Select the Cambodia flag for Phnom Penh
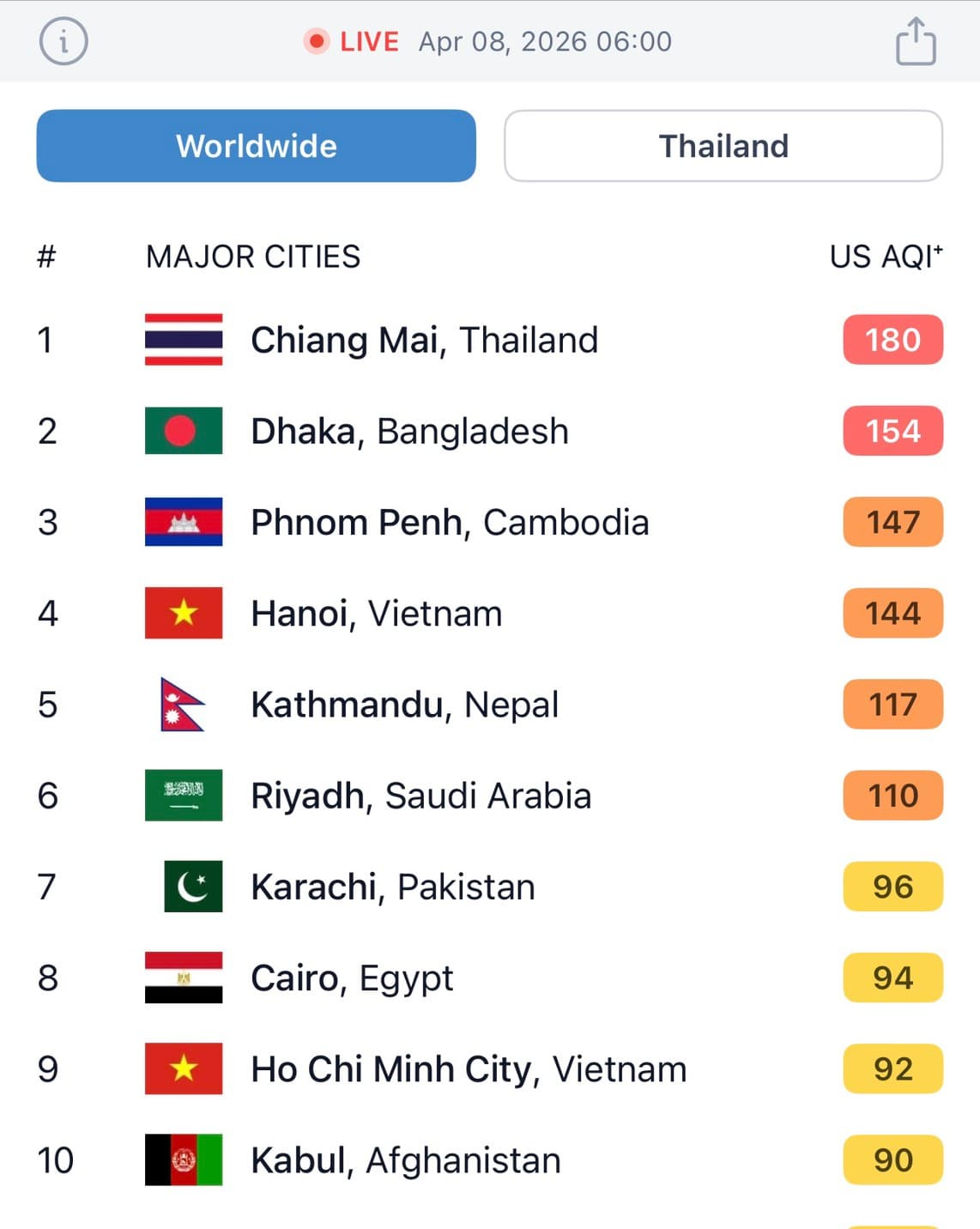 [x=183, y=521]
